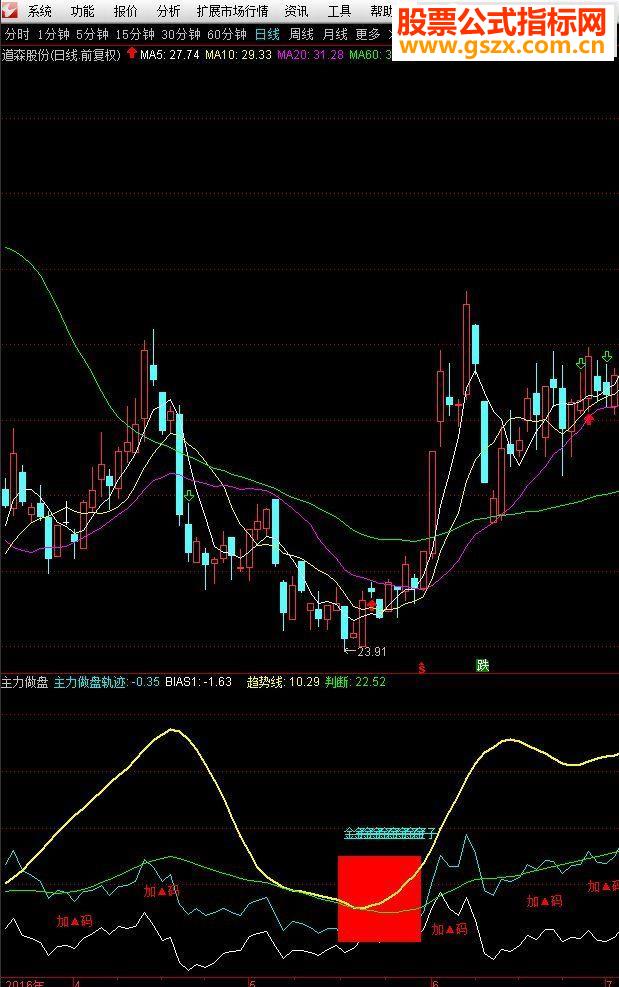Open the 扩展市场行情 menu
Screen dimensions: 619x987
point(232,12)
